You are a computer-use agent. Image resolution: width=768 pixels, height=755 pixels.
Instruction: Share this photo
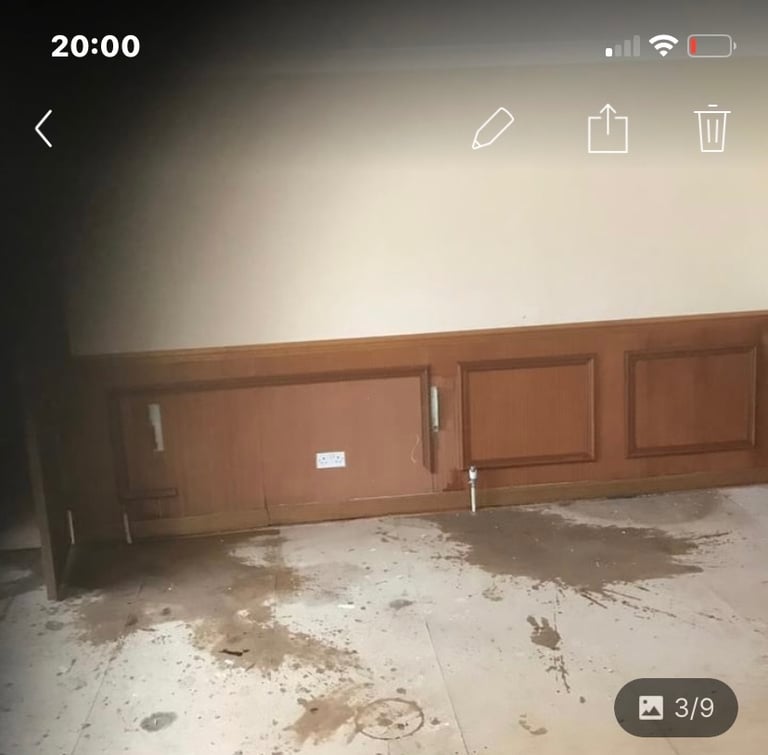(607, 129)
